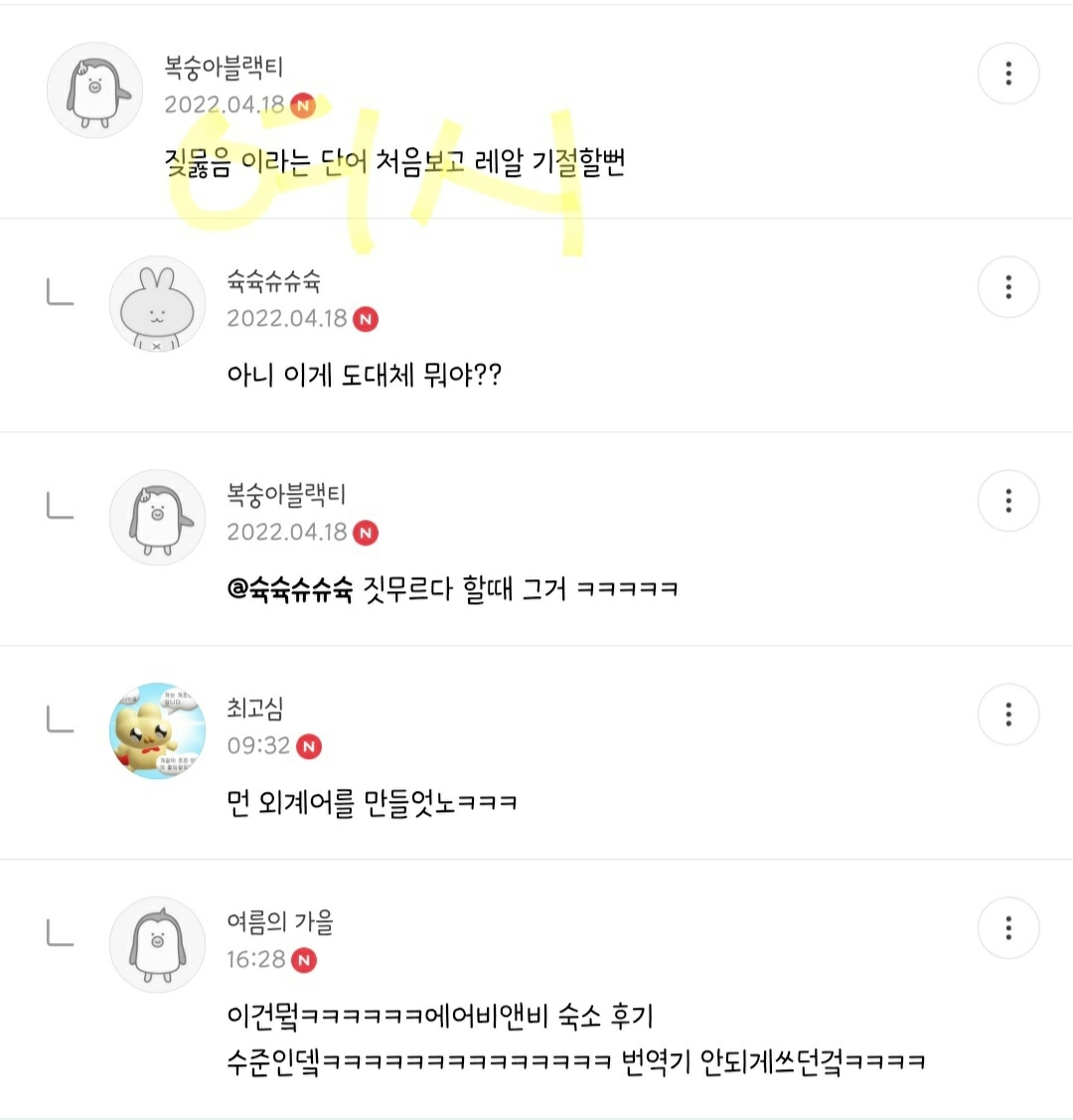Viewport: 1073px width, 1120px height.
Task: Open options for the 짓무르다 reply
Action: point(1008,501)
